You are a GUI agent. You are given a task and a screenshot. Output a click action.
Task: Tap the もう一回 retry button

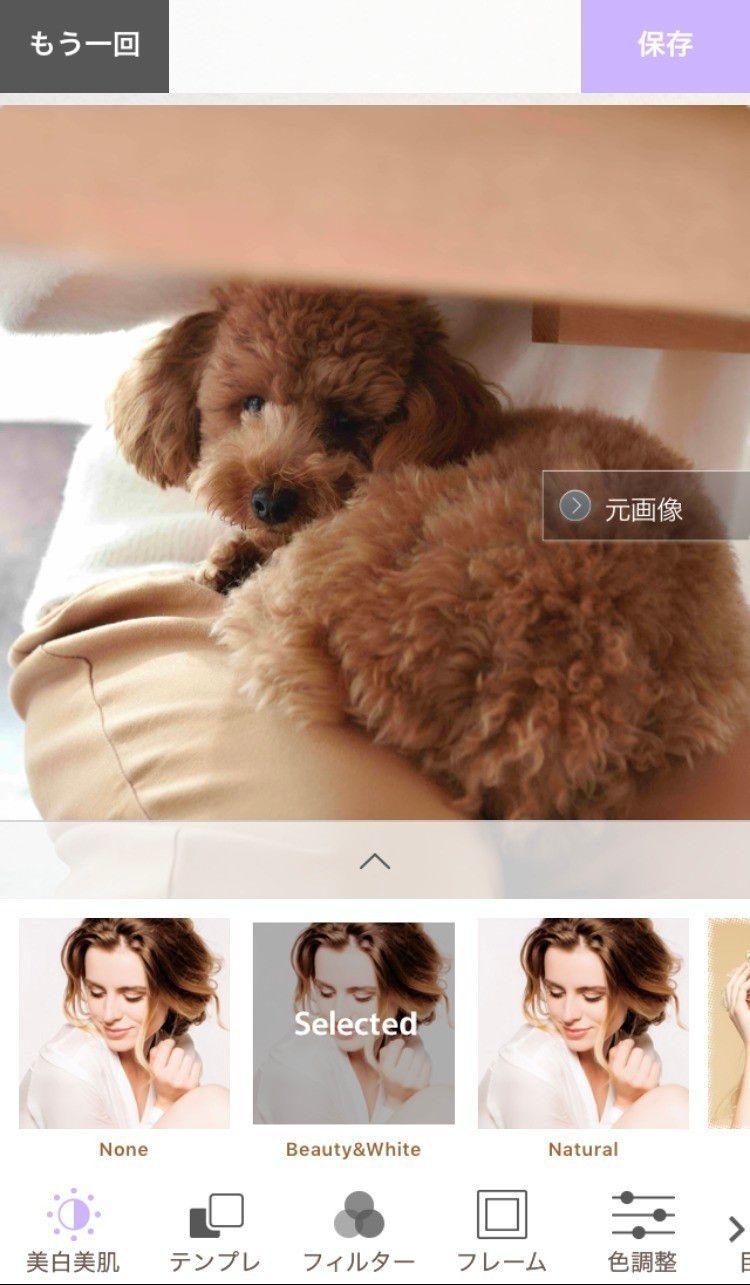point(84,45)
